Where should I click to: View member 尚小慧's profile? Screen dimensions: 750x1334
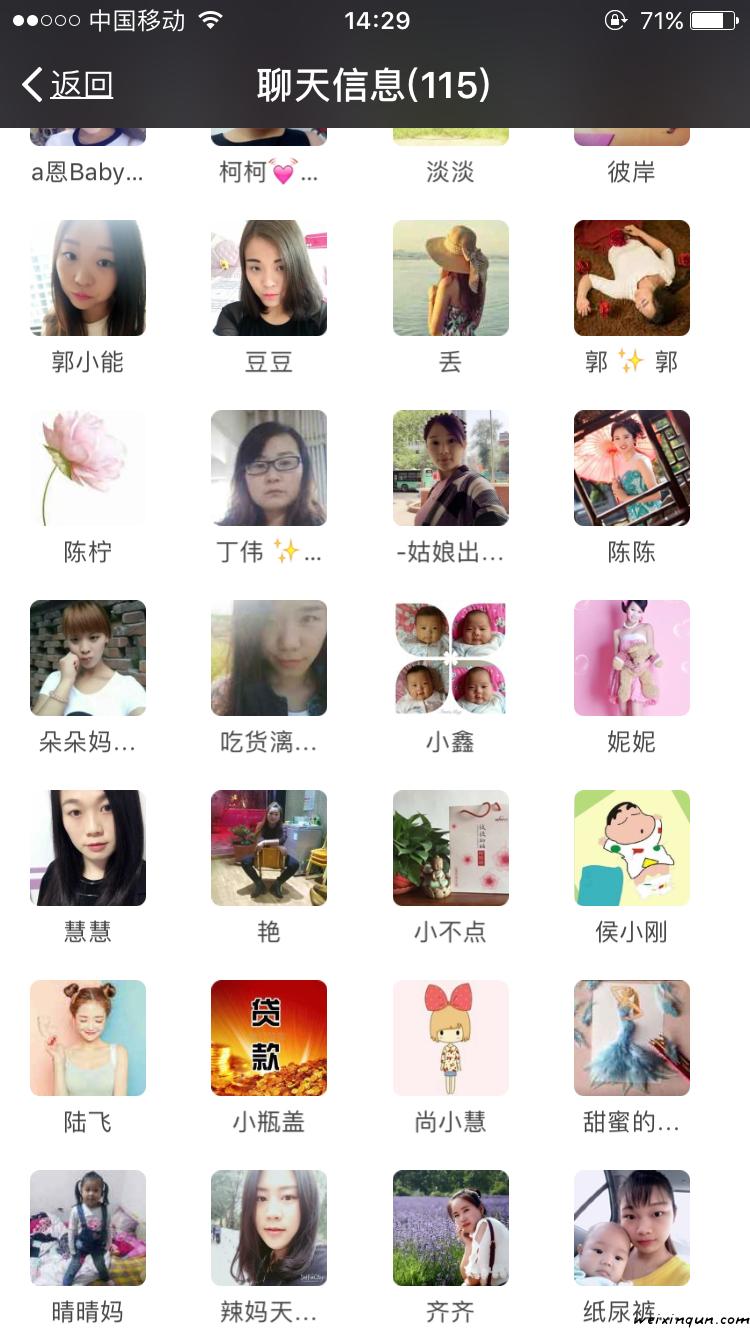[x=450, y=1038]
